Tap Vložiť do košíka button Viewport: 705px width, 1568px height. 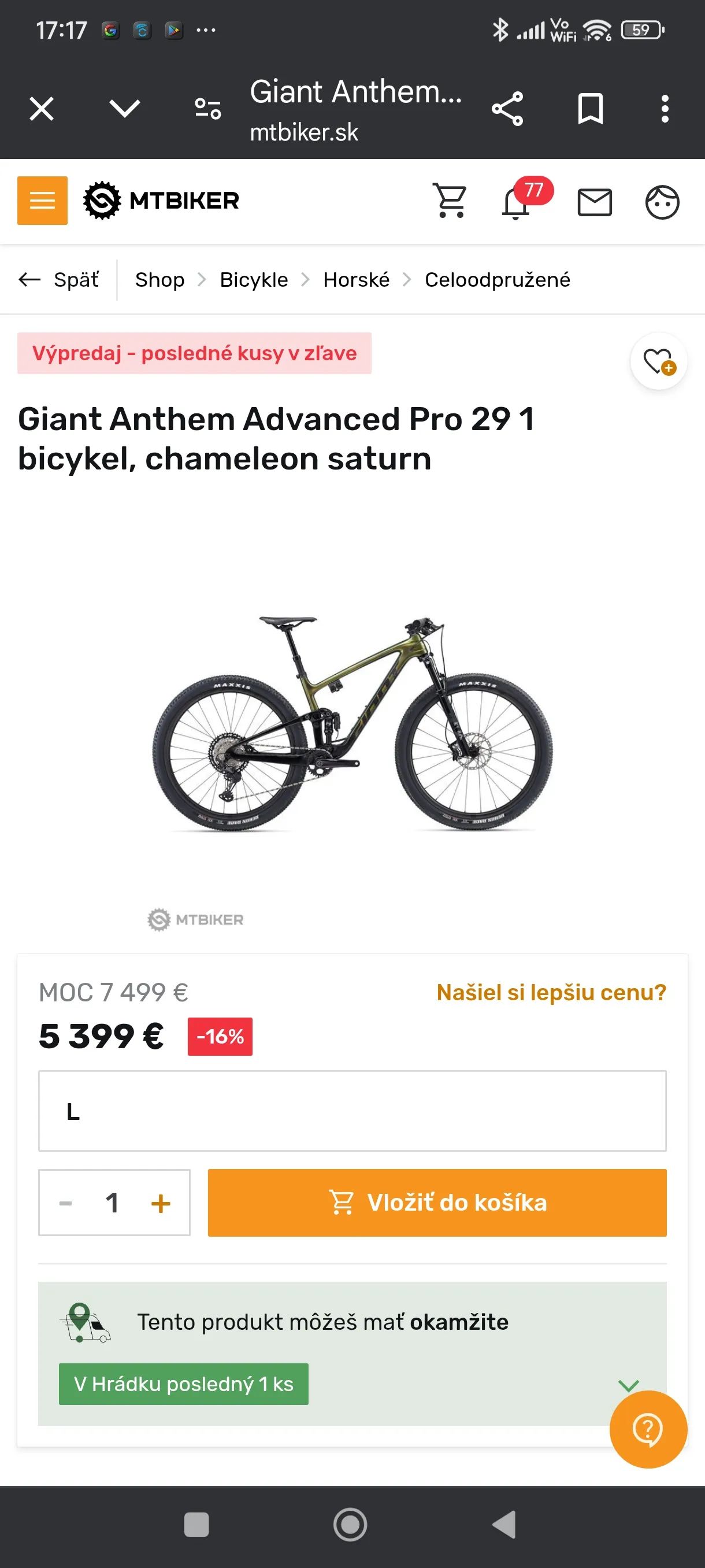437,1203
